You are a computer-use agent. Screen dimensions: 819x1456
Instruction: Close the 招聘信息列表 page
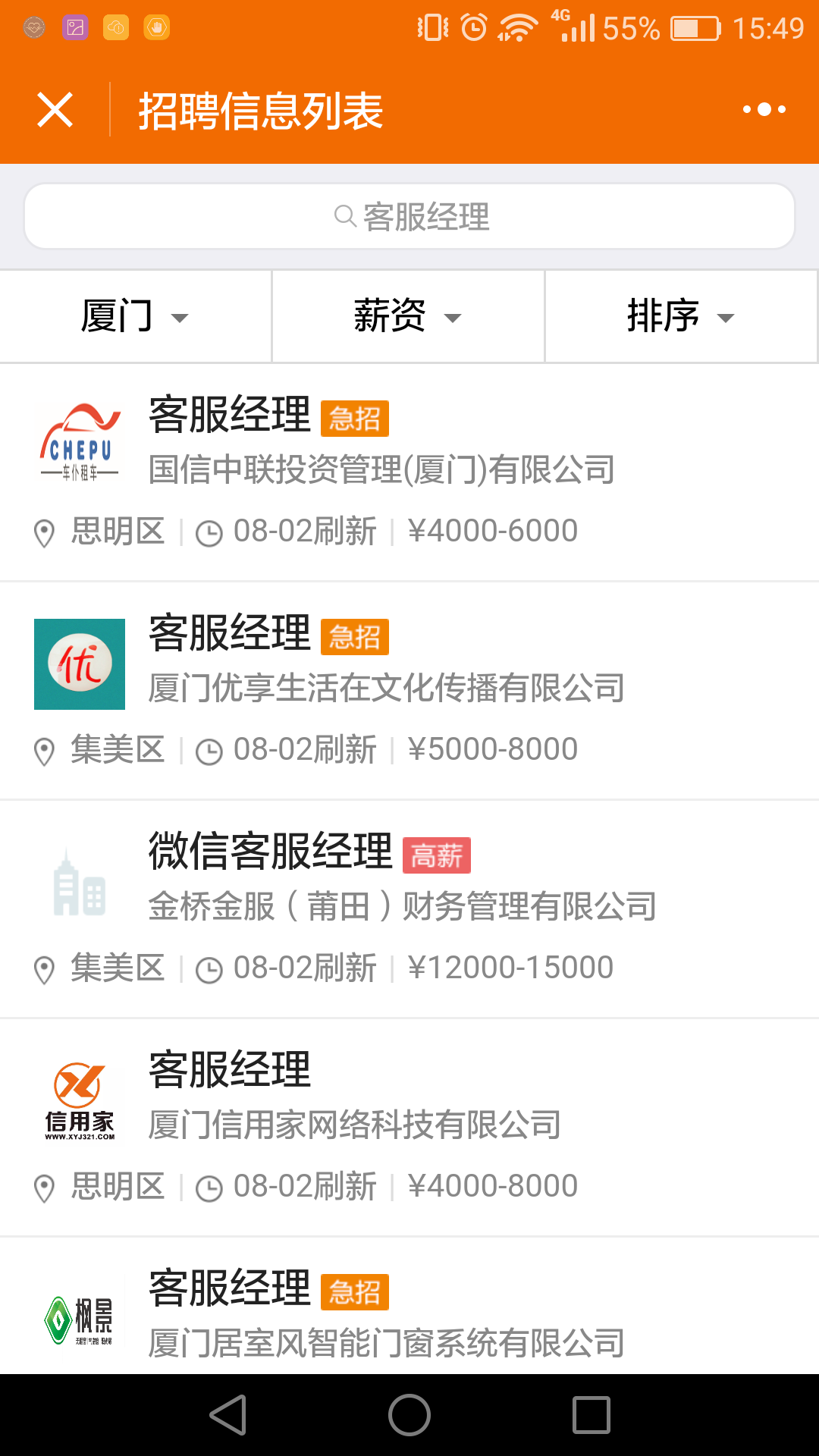click(55, 110)
